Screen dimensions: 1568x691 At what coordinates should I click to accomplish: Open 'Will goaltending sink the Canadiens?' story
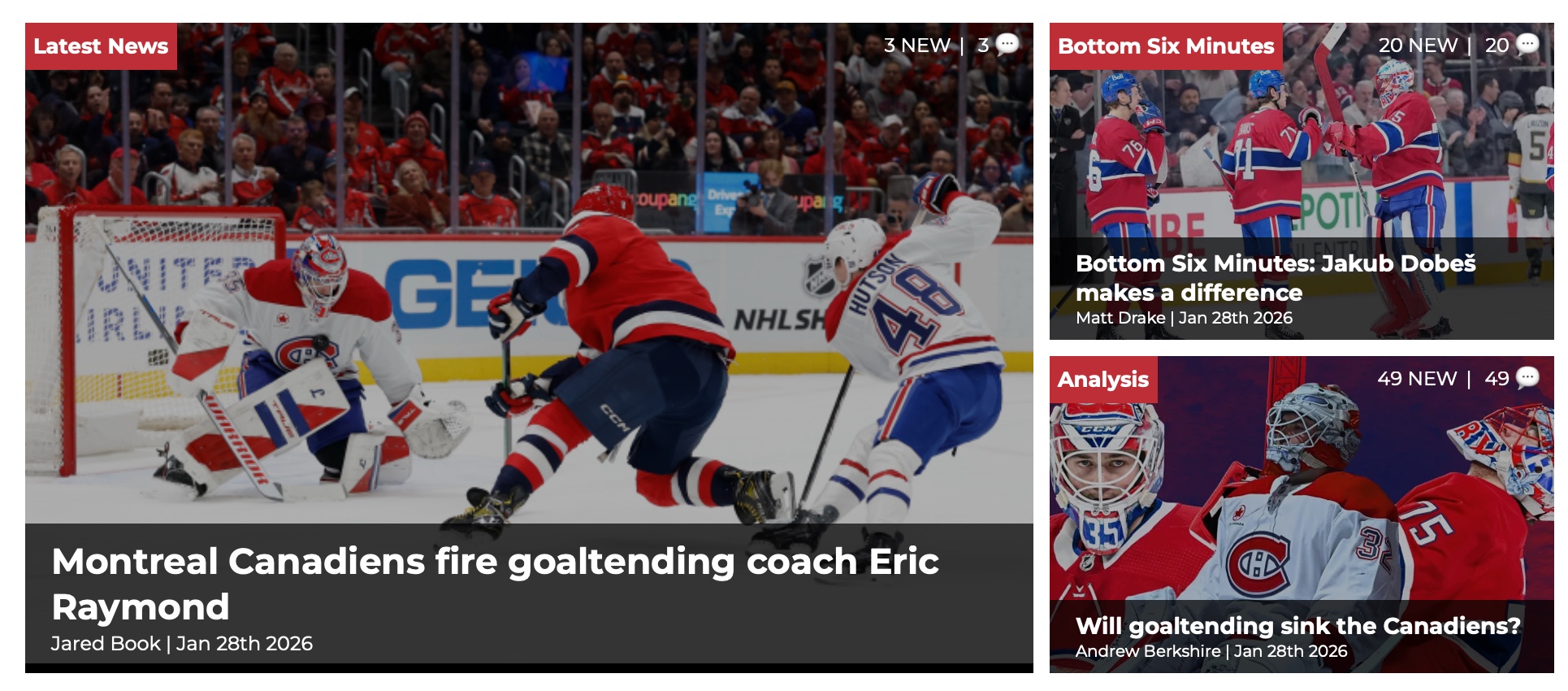coord(1297,625)
